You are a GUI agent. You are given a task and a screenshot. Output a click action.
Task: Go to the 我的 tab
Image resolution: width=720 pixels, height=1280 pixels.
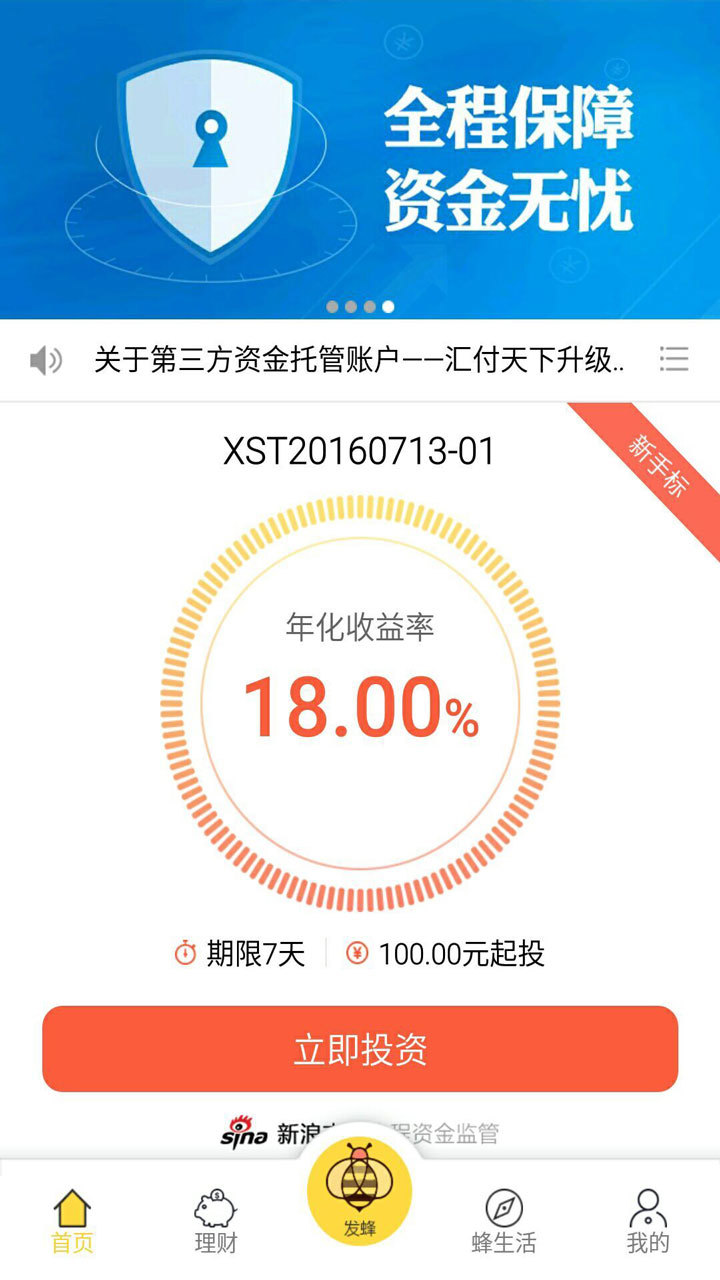(647, 1222)
